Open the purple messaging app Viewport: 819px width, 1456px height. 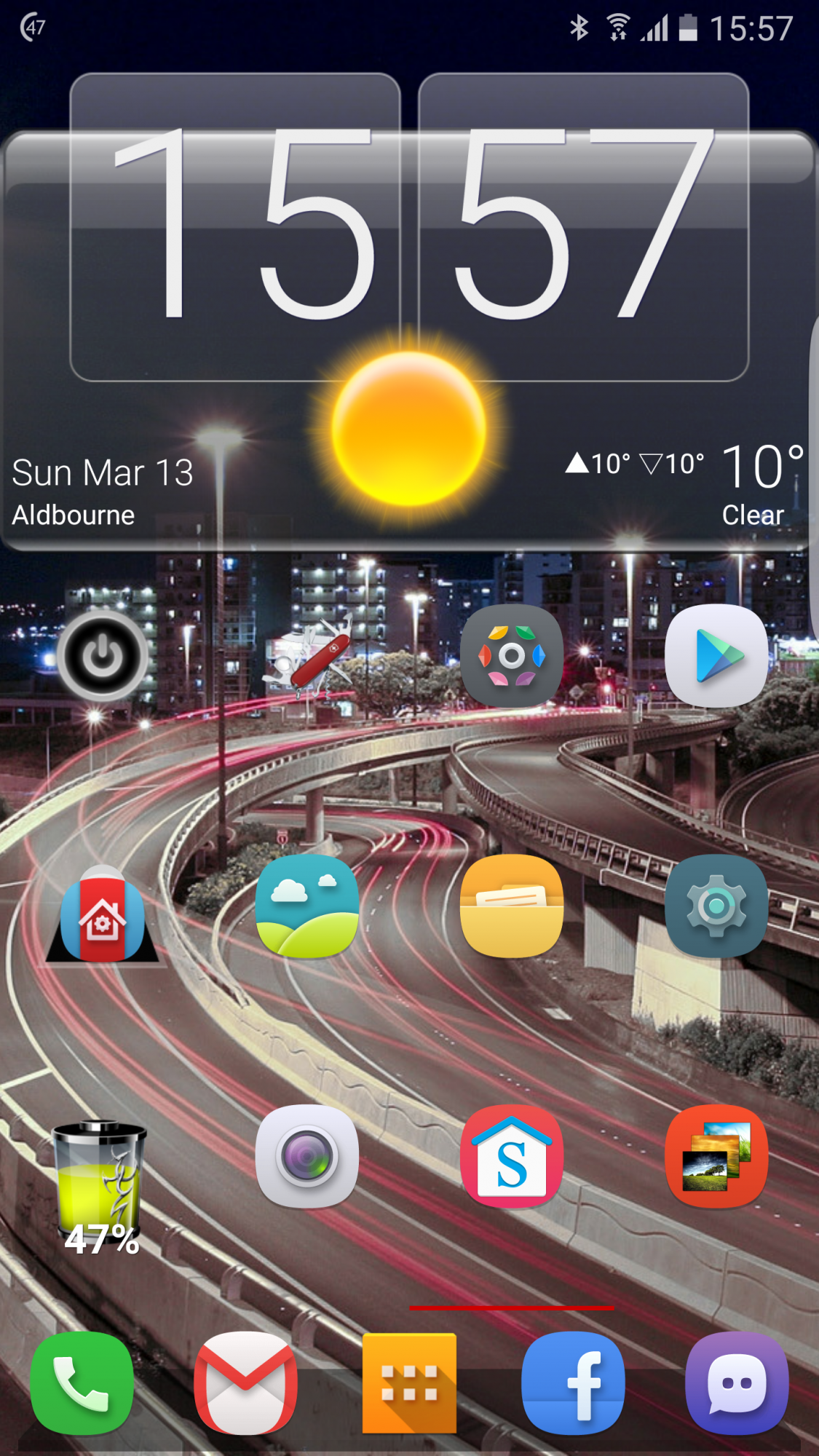737,1383
